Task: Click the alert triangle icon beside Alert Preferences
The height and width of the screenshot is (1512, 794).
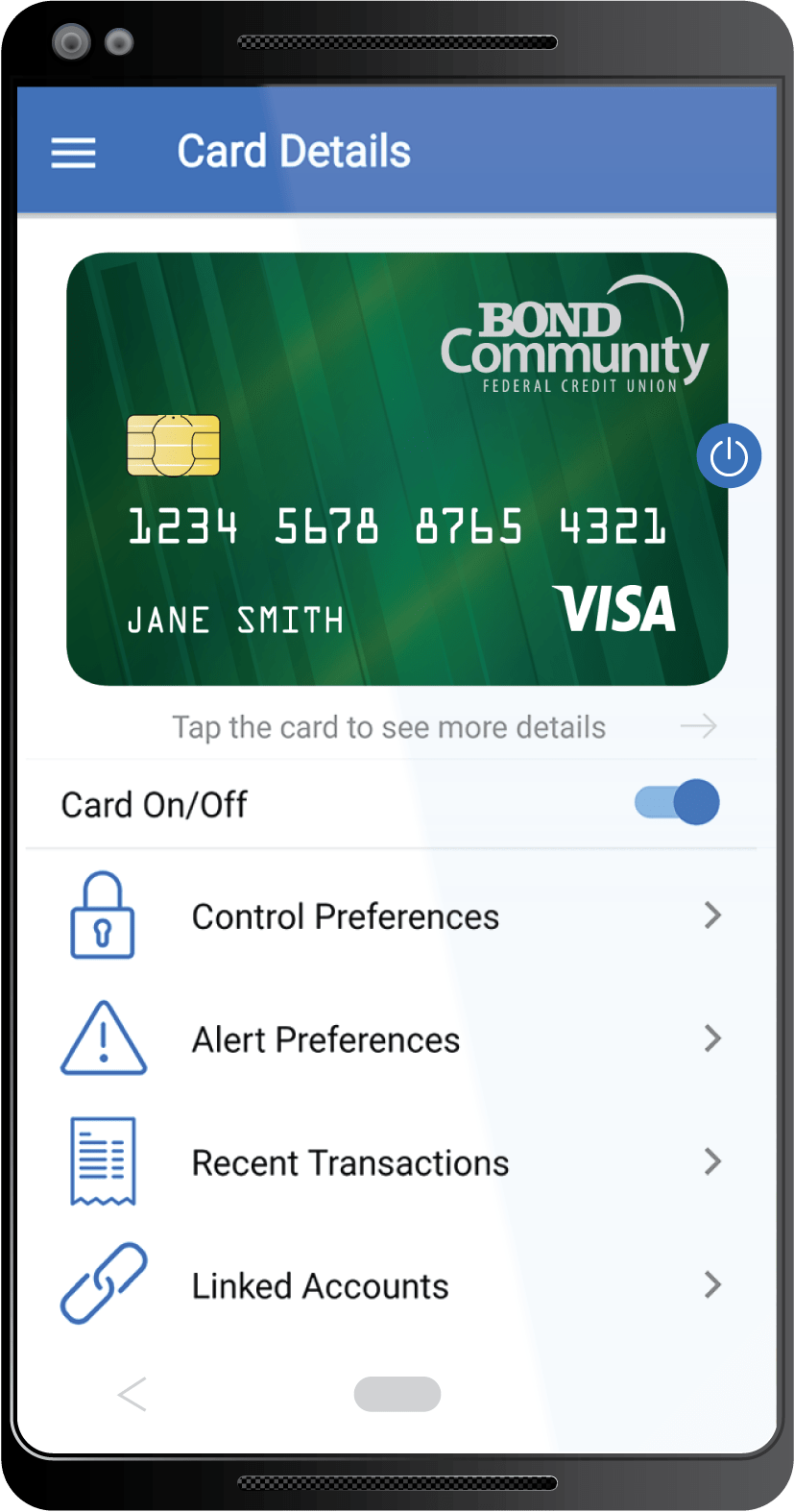Action: pyautogui.click(x=104, y=1038)
